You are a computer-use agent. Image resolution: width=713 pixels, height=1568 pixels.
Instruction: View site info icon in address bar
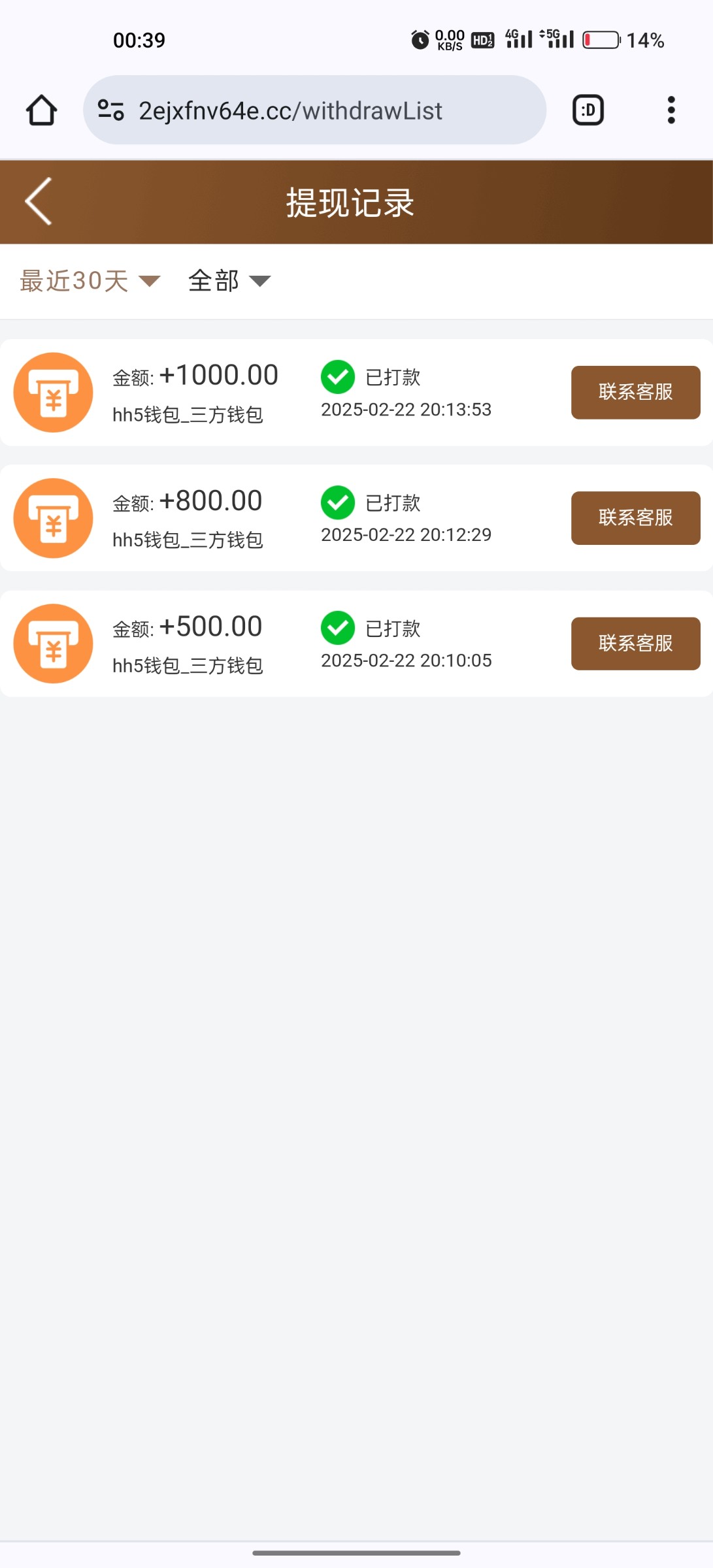111,110
